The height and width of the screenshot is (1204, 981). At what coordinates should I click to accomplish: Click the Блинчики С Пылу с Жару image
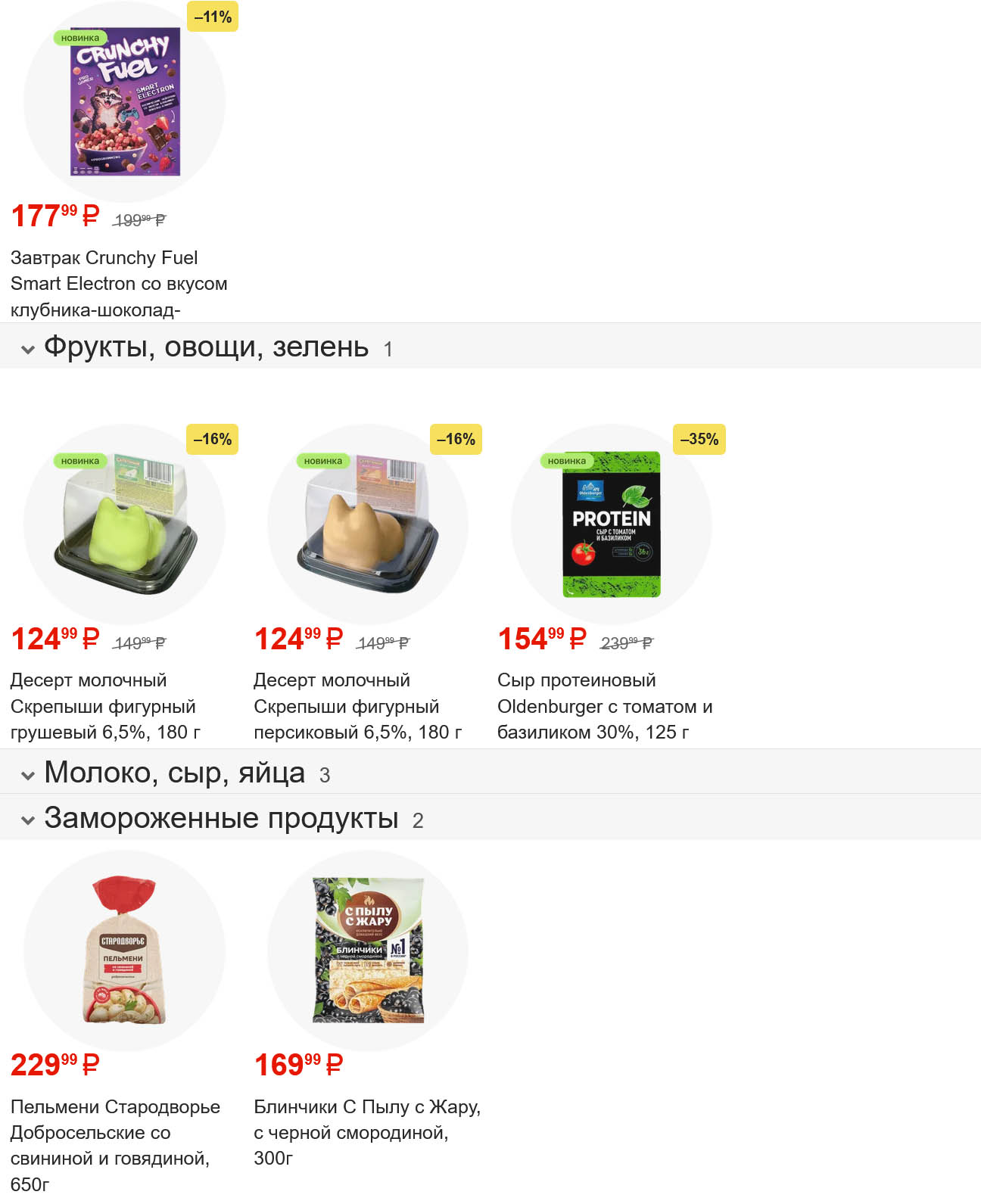tap(367, 948)
